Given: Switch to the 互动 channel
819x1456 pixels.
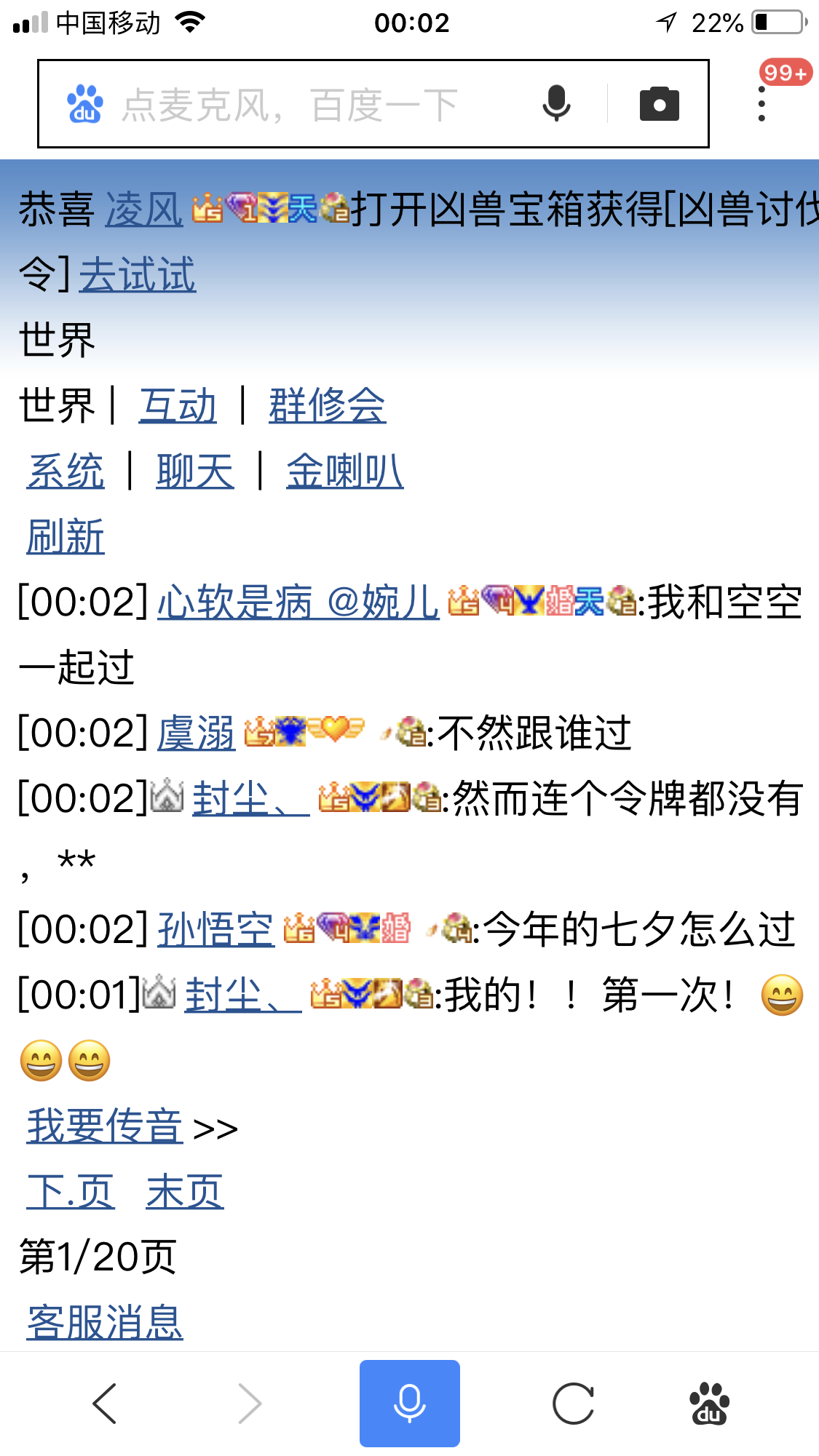Looking at the screenshot, I should coord(178,406).
